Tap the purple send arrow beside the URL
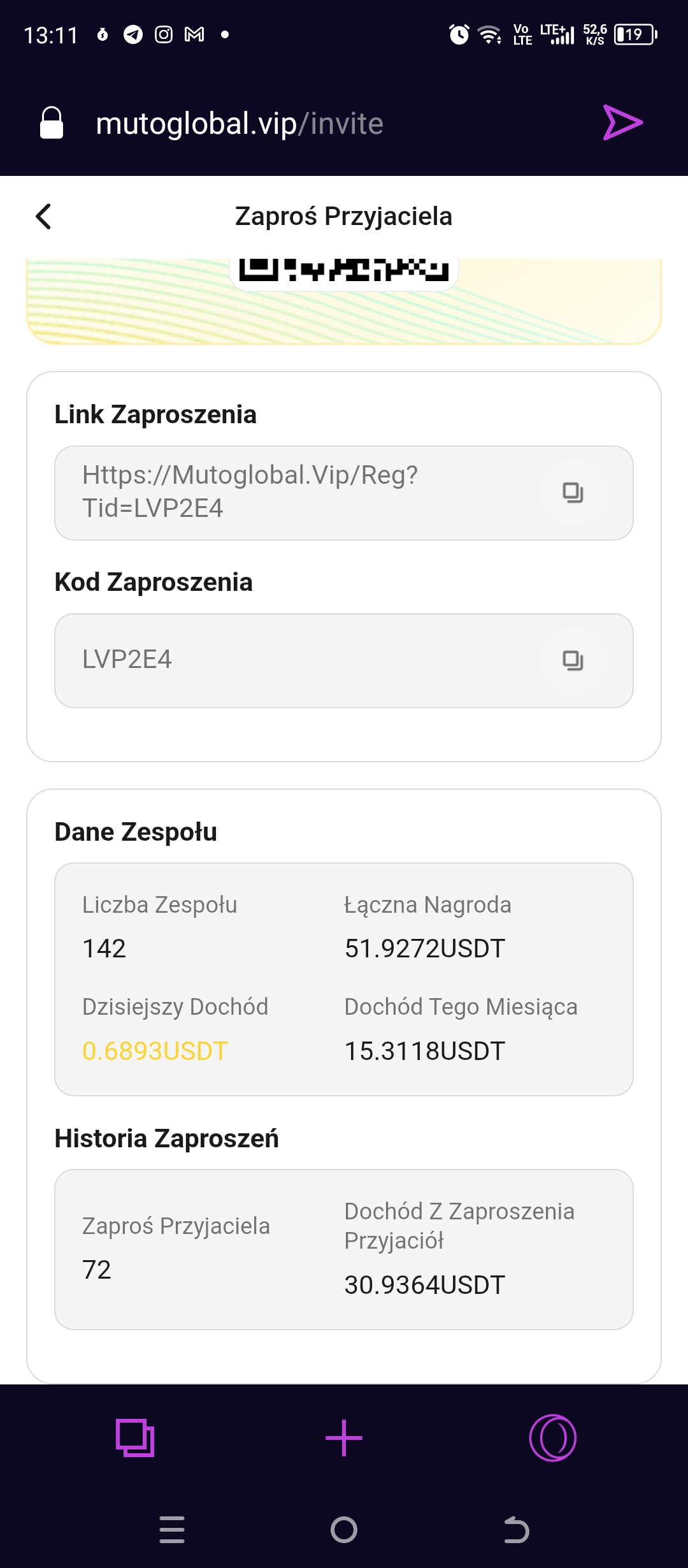Viewport: 688px width, 1568px height. pyautogui.click(x=622, y=122)
